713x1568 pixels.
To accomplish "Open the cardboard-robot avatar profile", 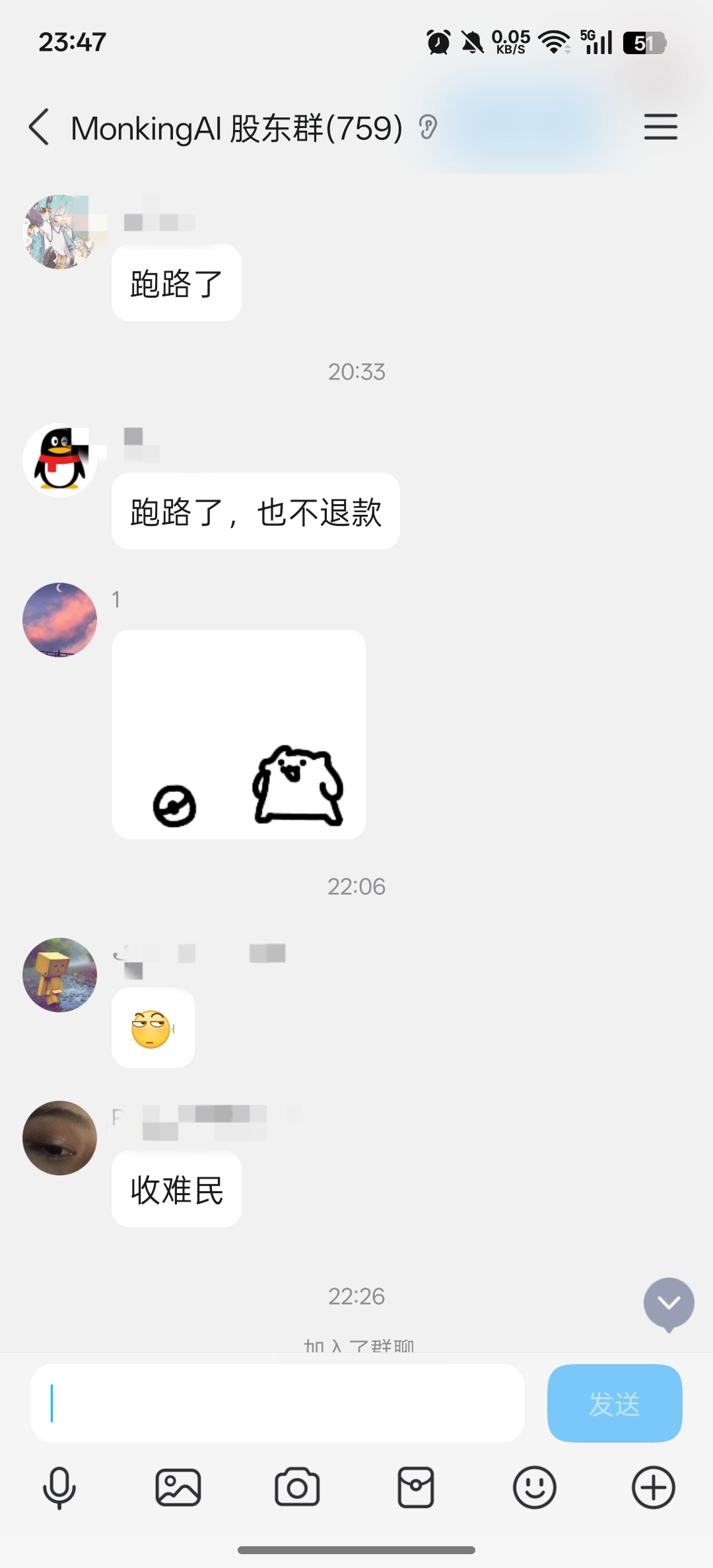I will 59,975.
